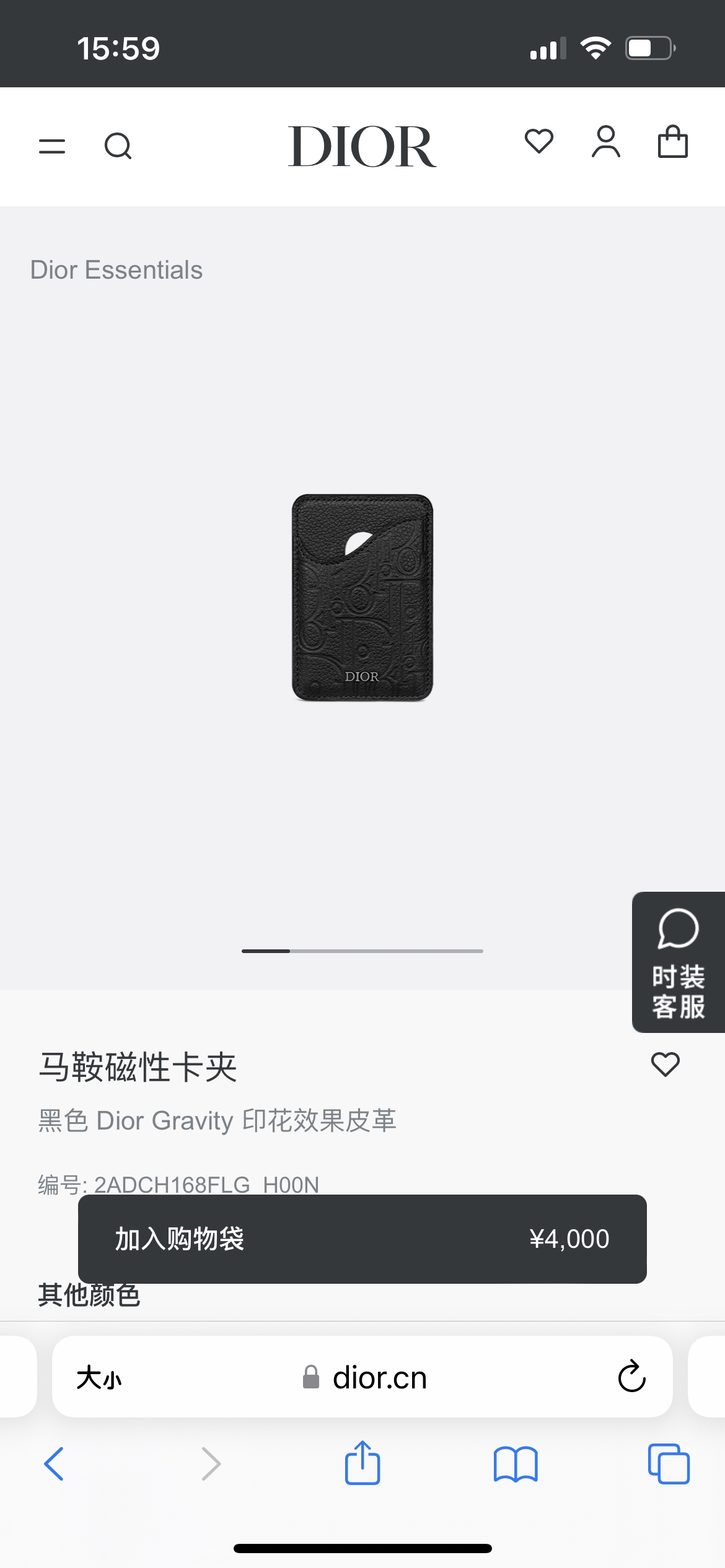725x1568 pixels.
Task: Open the shopping bag
Action: pos(672,142)
